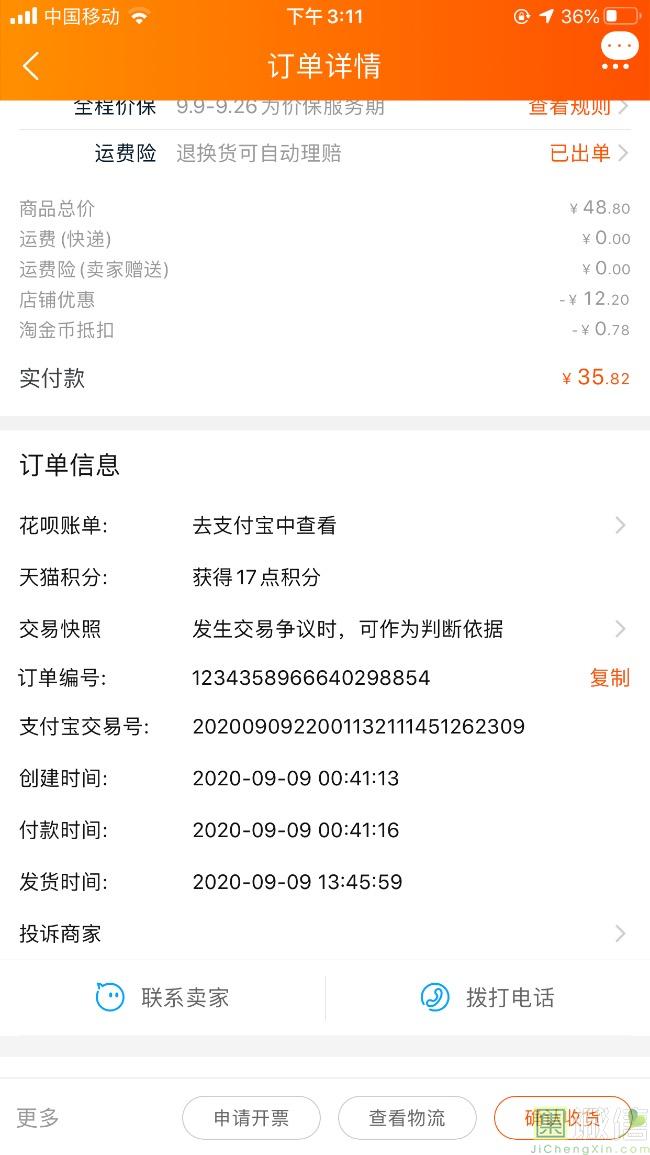This screenshot has width=650, height=1155.
Task: Go back using the top-left arrow
Action: point(31,66)
